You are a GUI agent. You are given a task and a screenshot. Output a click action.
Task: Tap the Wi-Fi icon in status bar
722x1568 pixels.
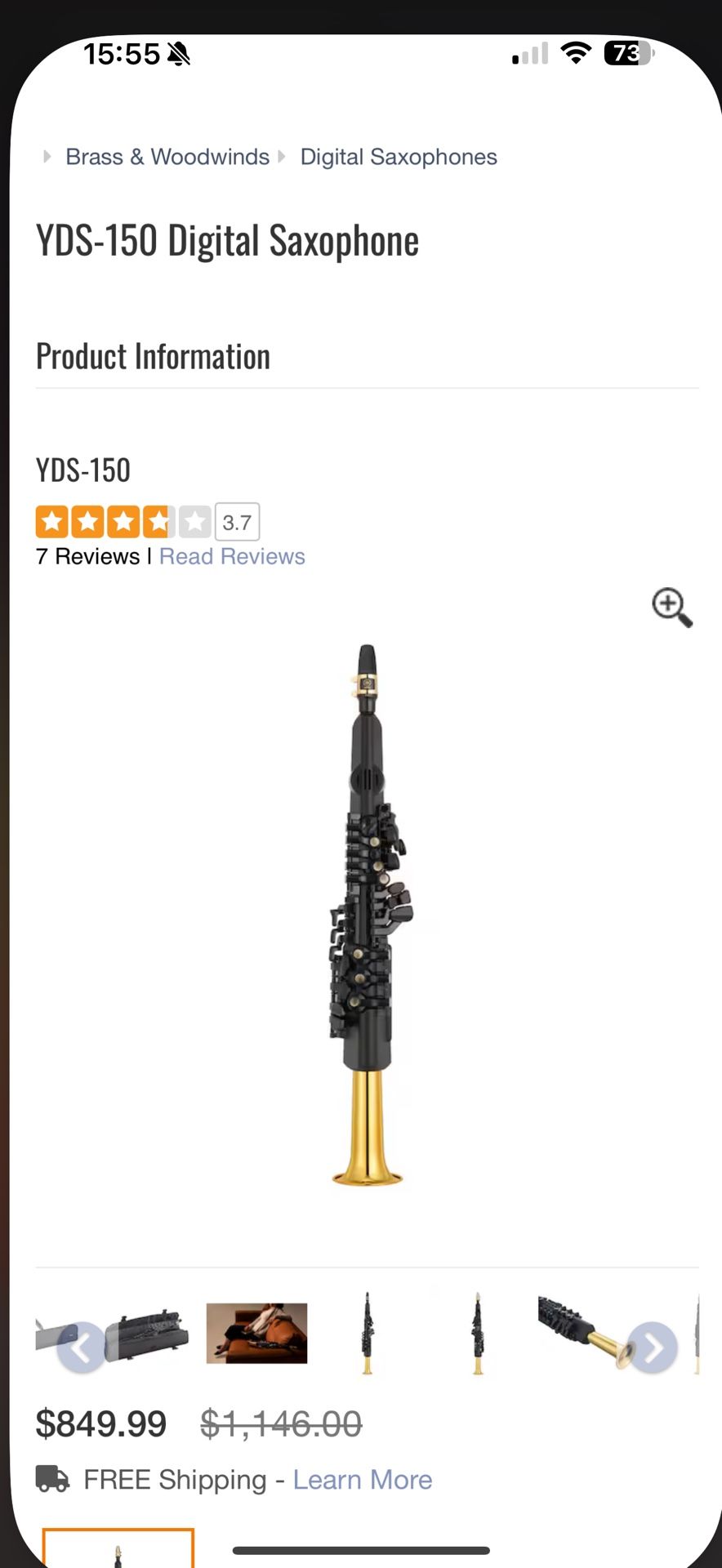click(x=576, y=52)
